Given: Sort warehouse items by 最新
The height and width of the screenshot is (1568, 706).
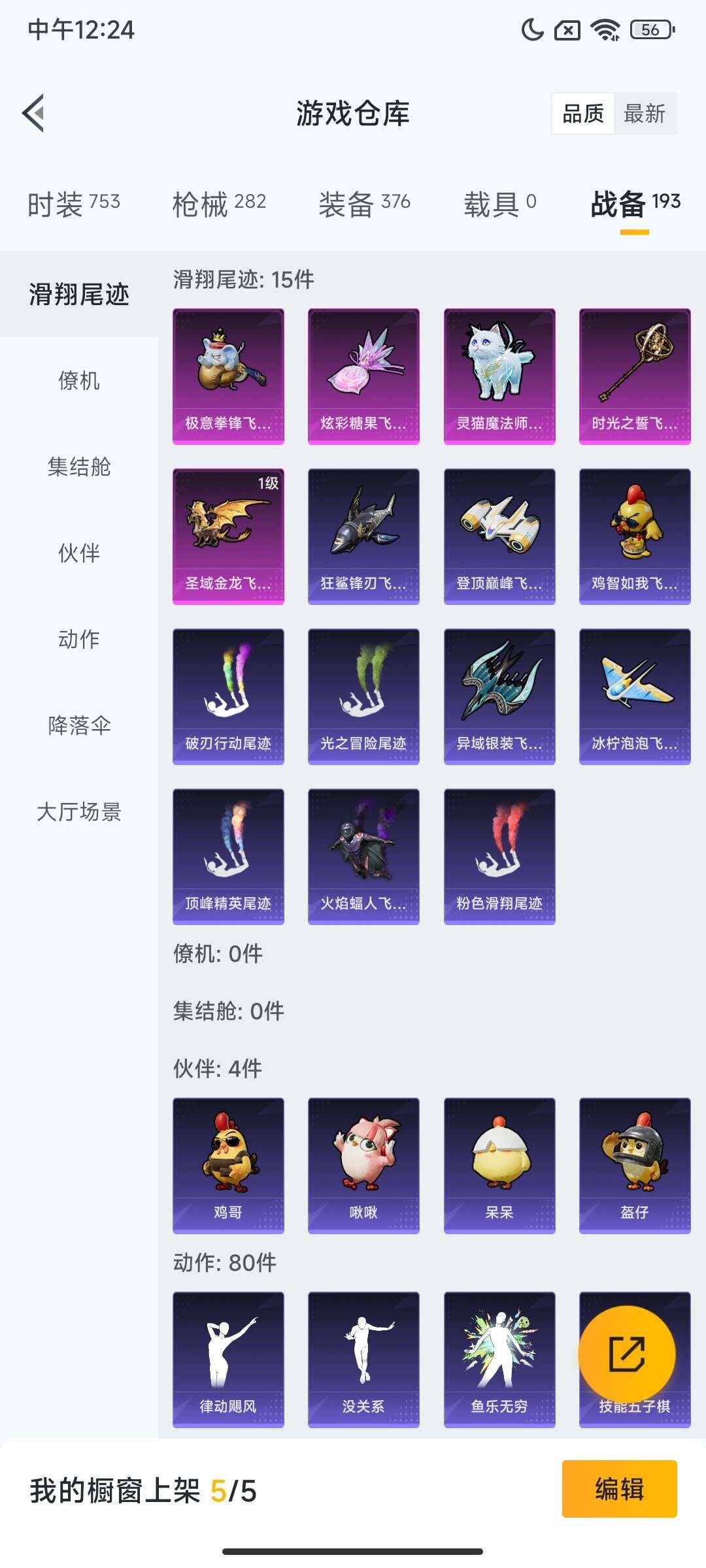Looking at the screenshot, I should click(x=644, y=114).
